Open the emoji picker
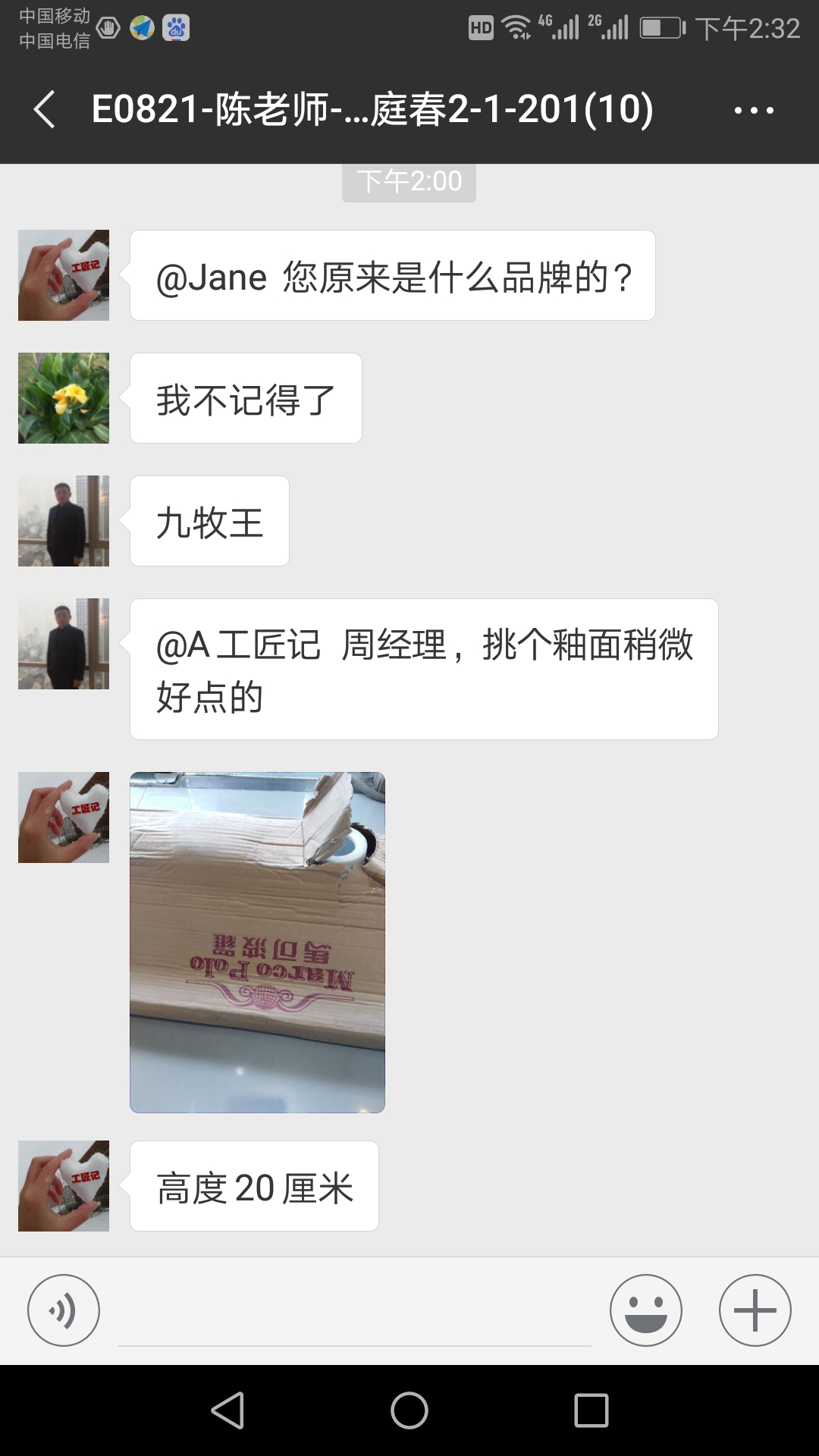The height and width of the screenshot is (1456, 819). pyautogui.click(x=645, y=1310)
